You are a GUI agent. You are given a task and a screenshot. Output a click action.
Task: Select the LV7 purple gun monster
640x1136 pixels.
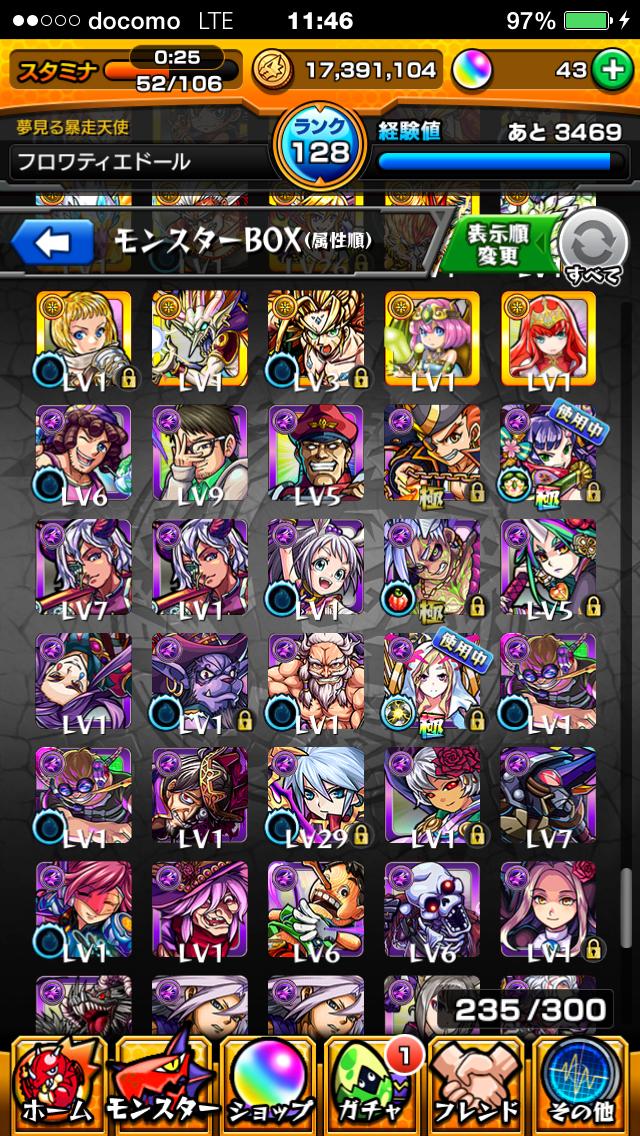(548, 794)
